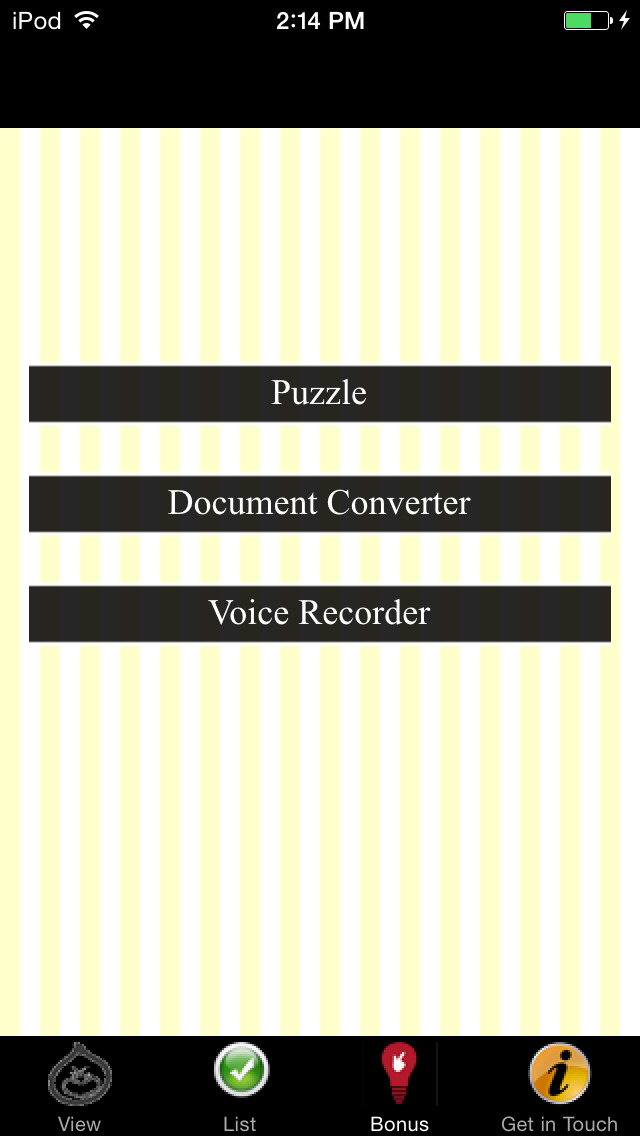Open the Voice Recorder
The width and height of the screenshot is (640, 1136).
point(320,614)
